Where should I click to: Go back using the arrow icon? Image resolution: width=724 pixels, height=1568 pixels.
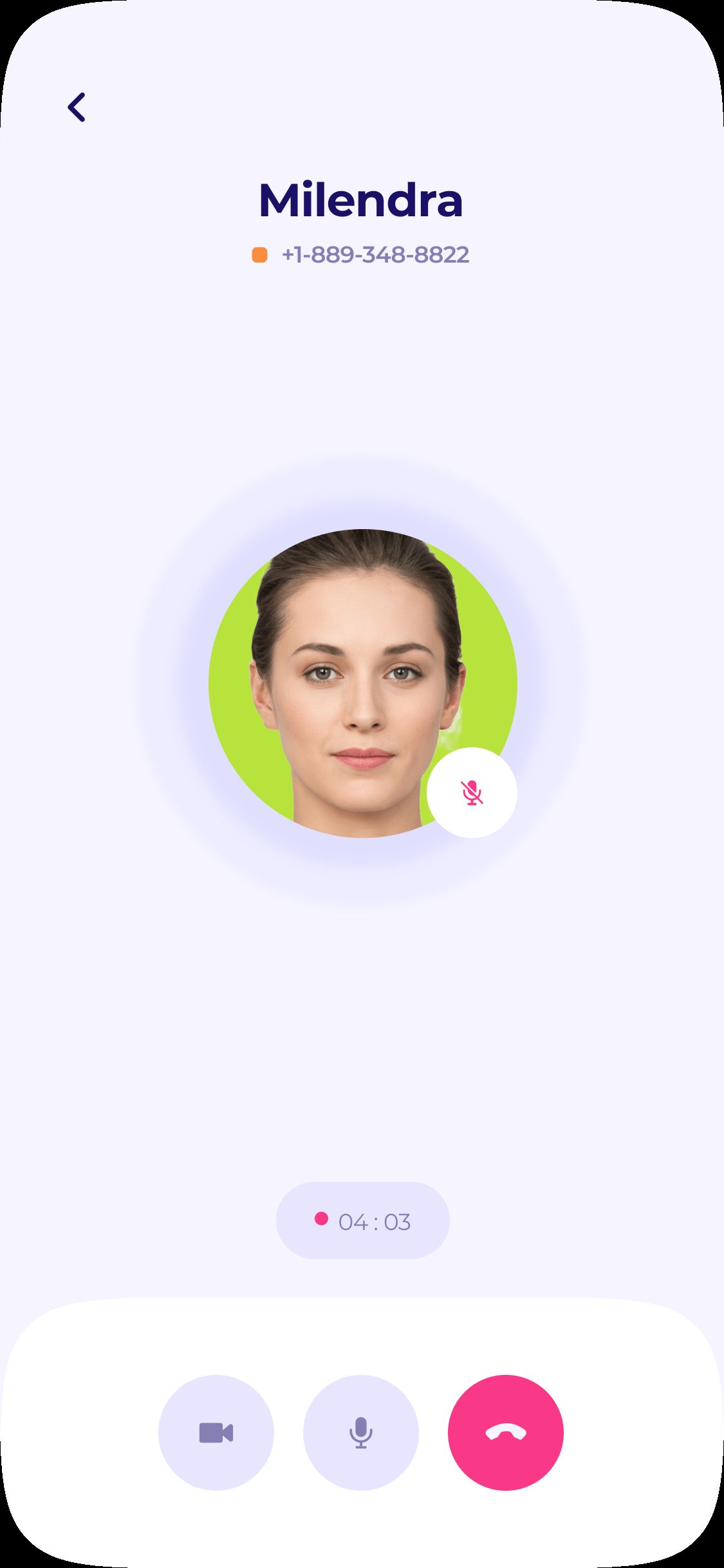(77, 107)
